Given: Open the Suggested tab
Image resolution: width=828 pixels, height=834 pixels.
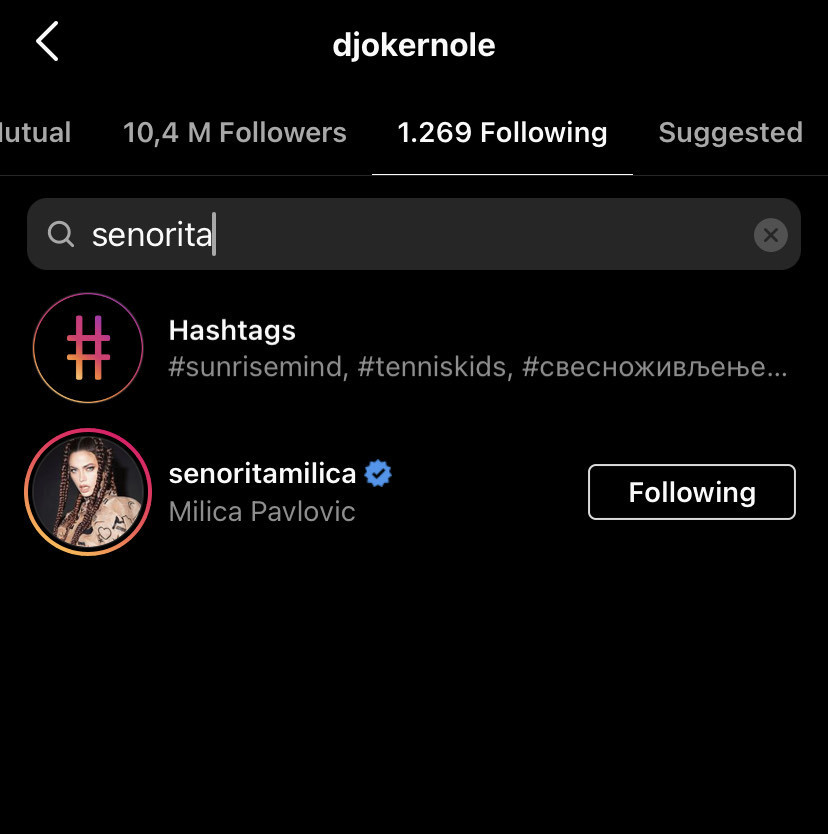Looking at the screenshot, I should [730, 133].
